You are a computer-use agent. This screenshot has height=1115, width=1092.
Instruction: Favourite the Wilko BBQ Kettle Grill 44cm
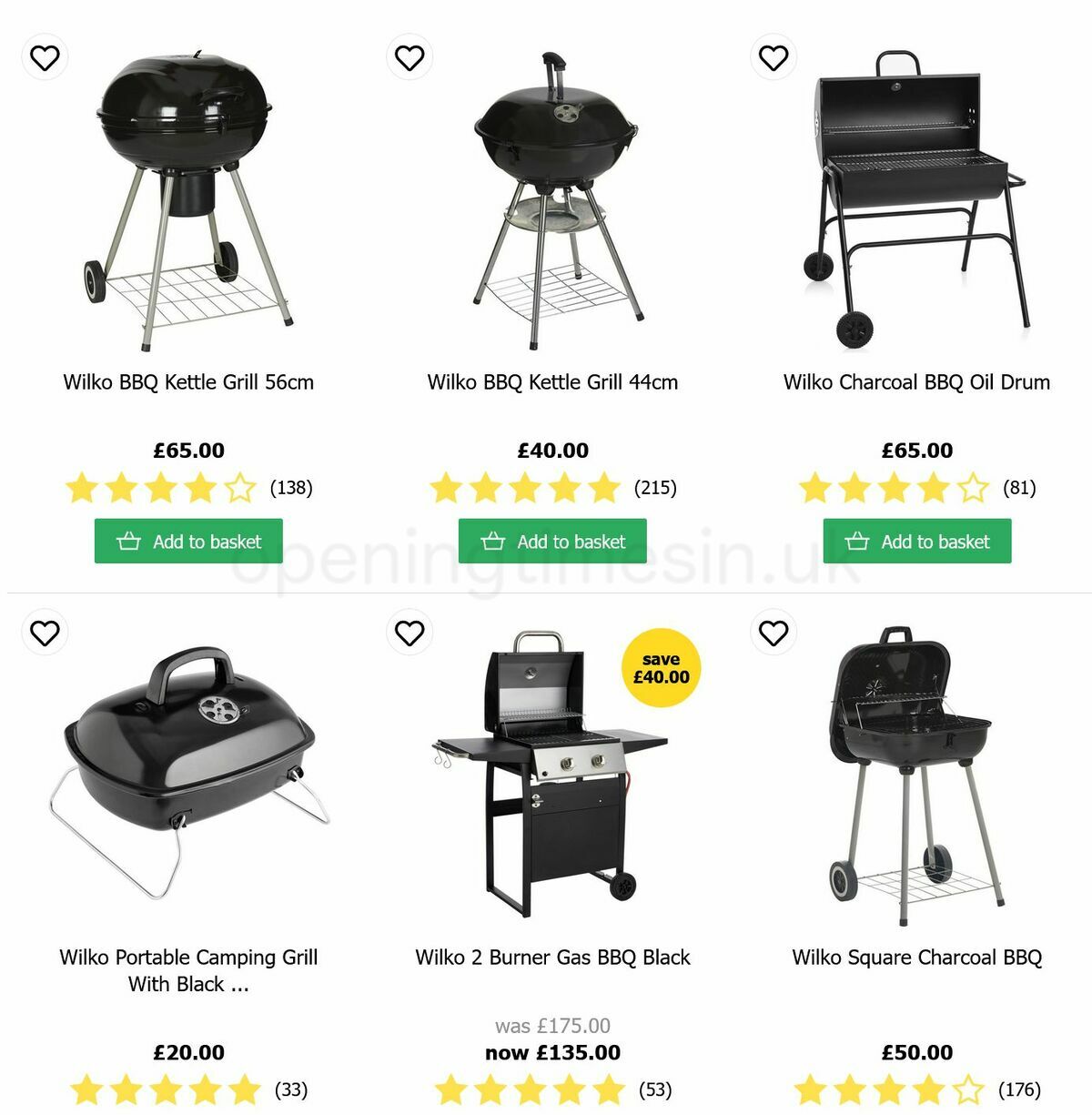click(408, 56)
